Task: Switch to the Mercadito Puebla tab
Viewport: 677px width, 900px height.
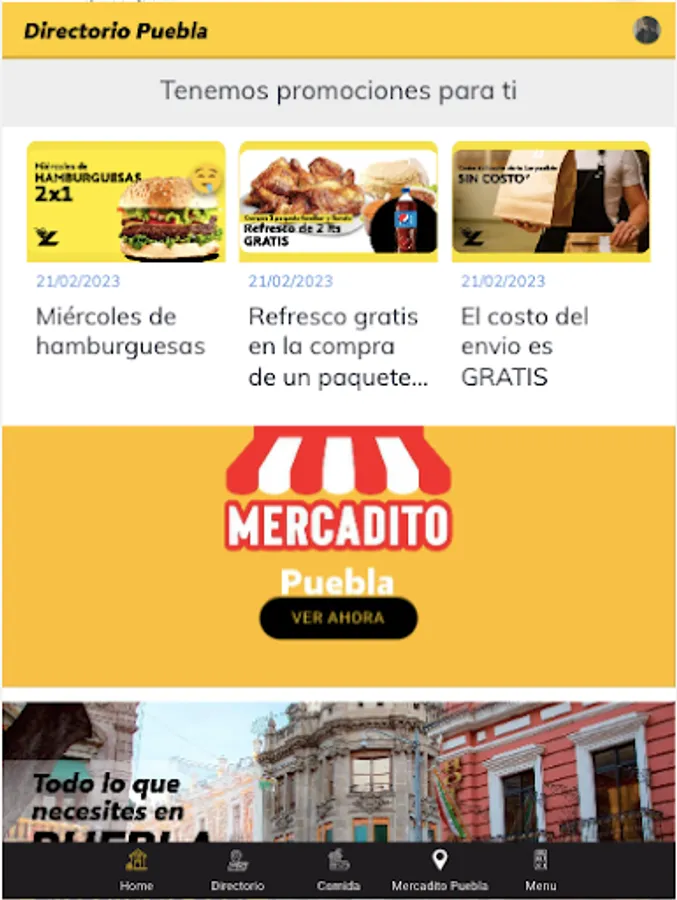Action: [439, 870]
